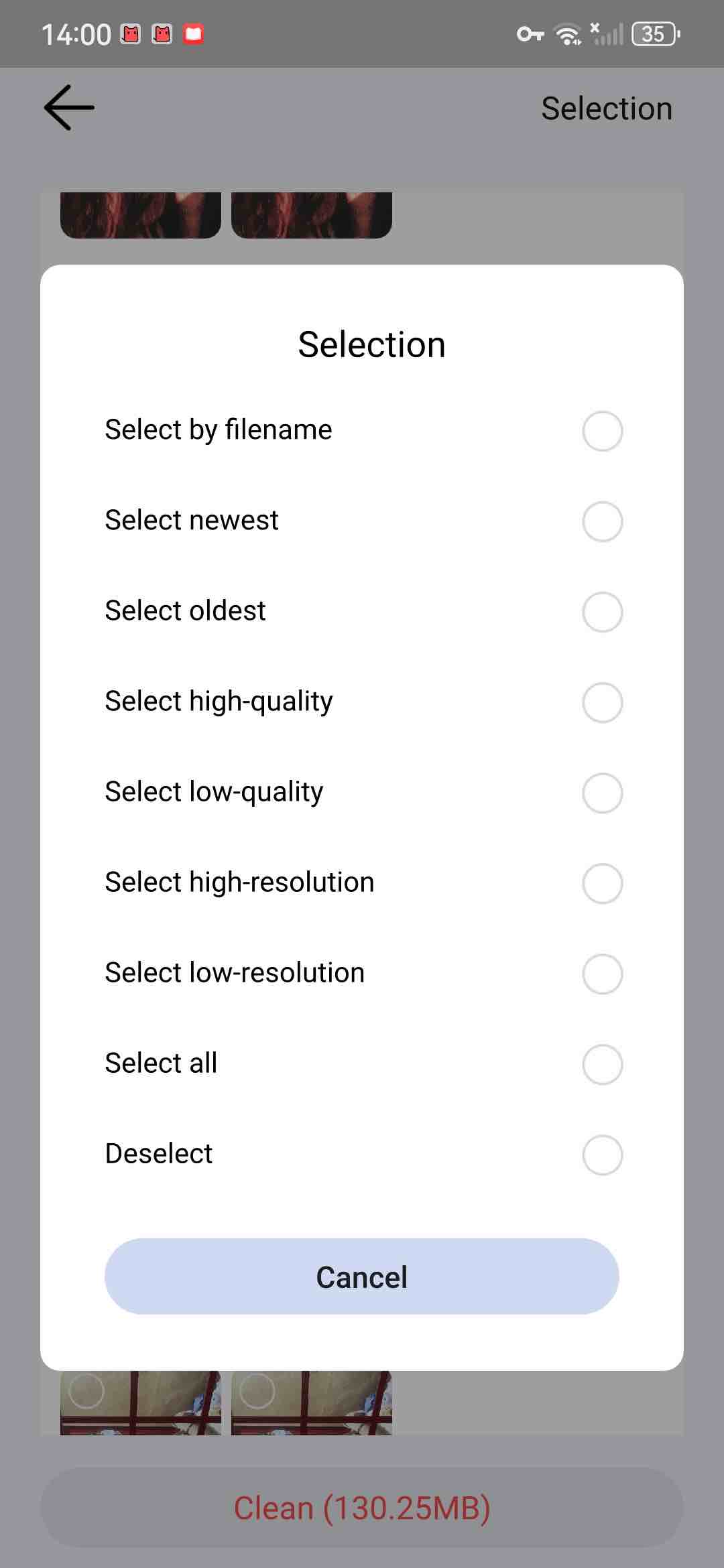Tap the key icon in the status bar
This screenshot has height=1568, width=724.
coord(529,34)
